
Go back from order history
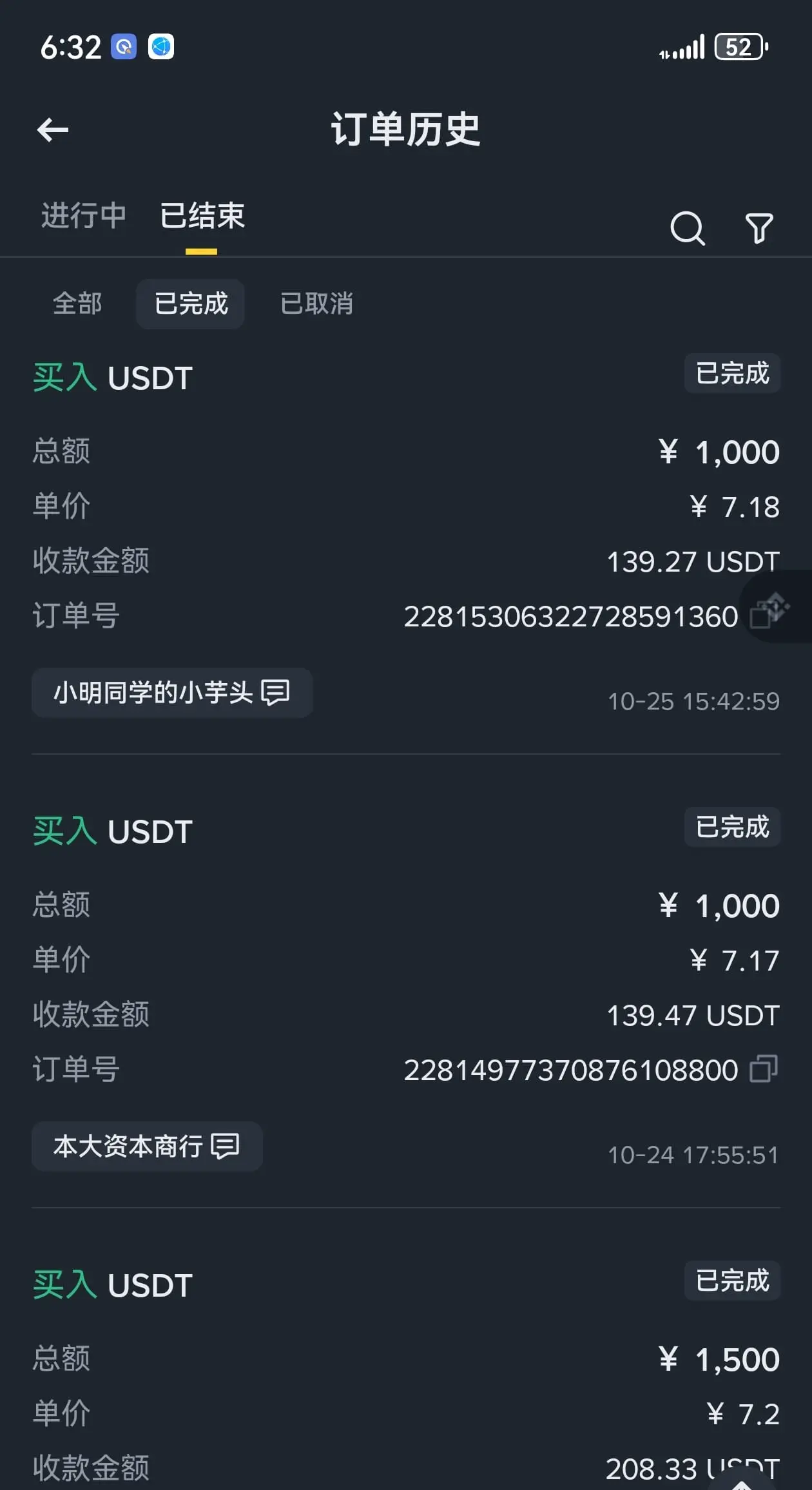[53, 130]
